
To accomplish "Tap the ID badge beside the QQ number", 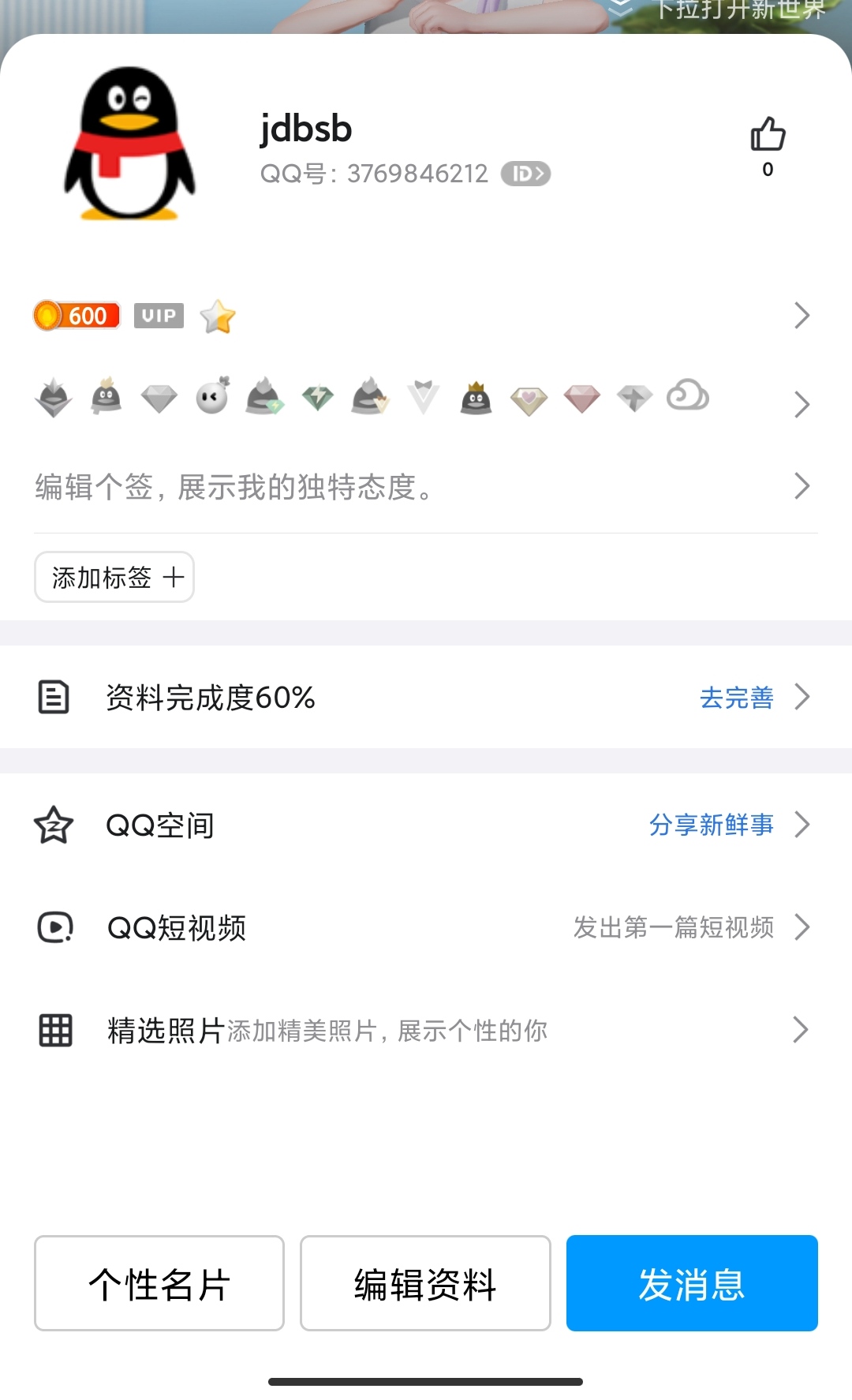I will (x=525, y=174).
